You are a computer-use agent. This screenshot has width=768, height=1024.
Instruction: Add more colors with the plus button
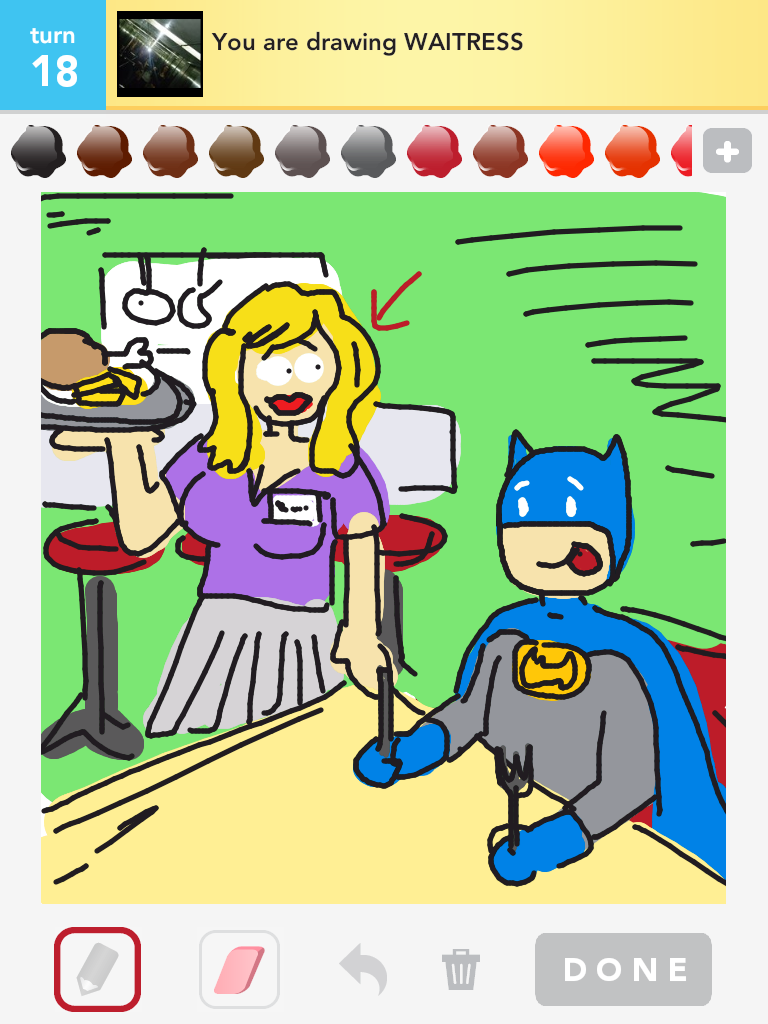[727, 152]
